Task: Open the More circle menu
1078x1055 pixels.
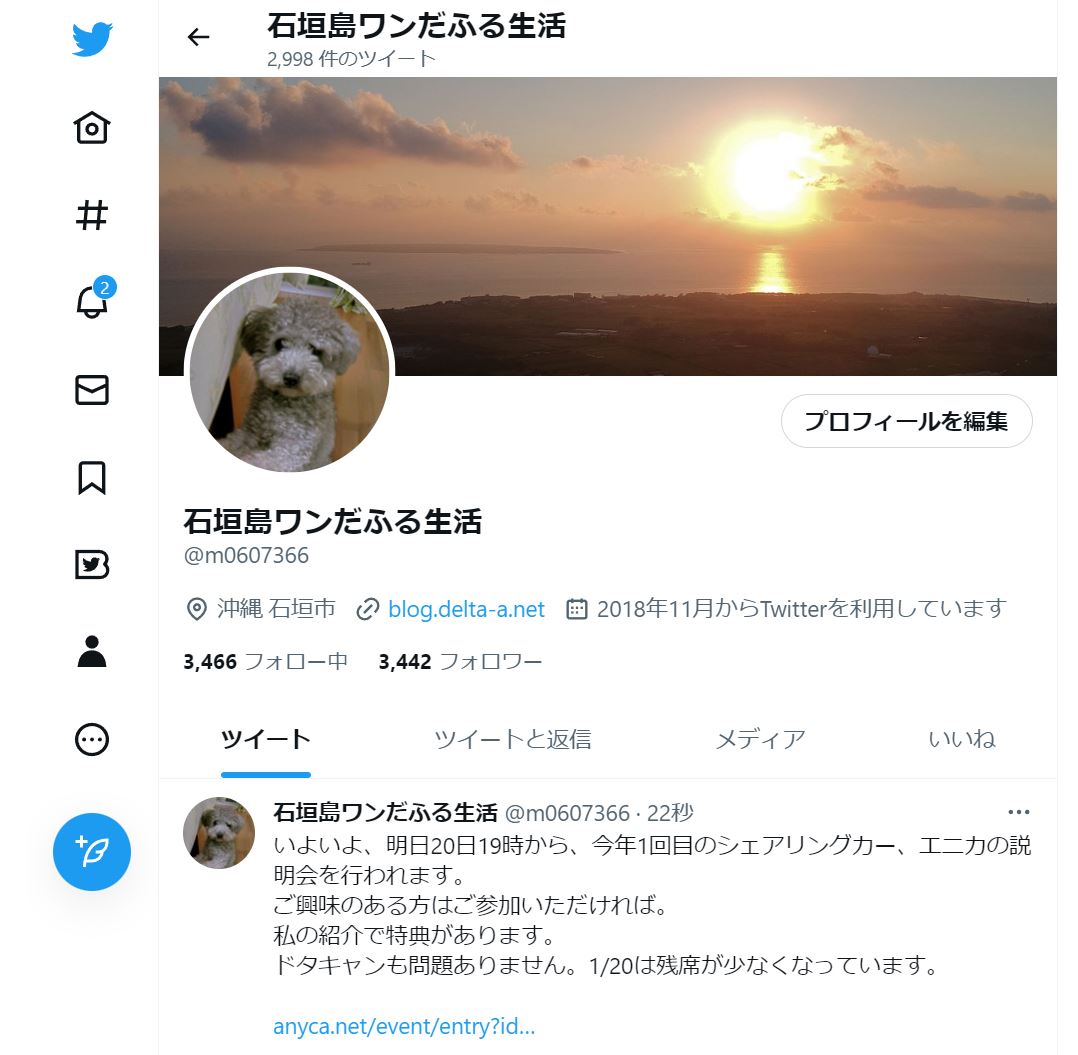Action: [92, 740]
